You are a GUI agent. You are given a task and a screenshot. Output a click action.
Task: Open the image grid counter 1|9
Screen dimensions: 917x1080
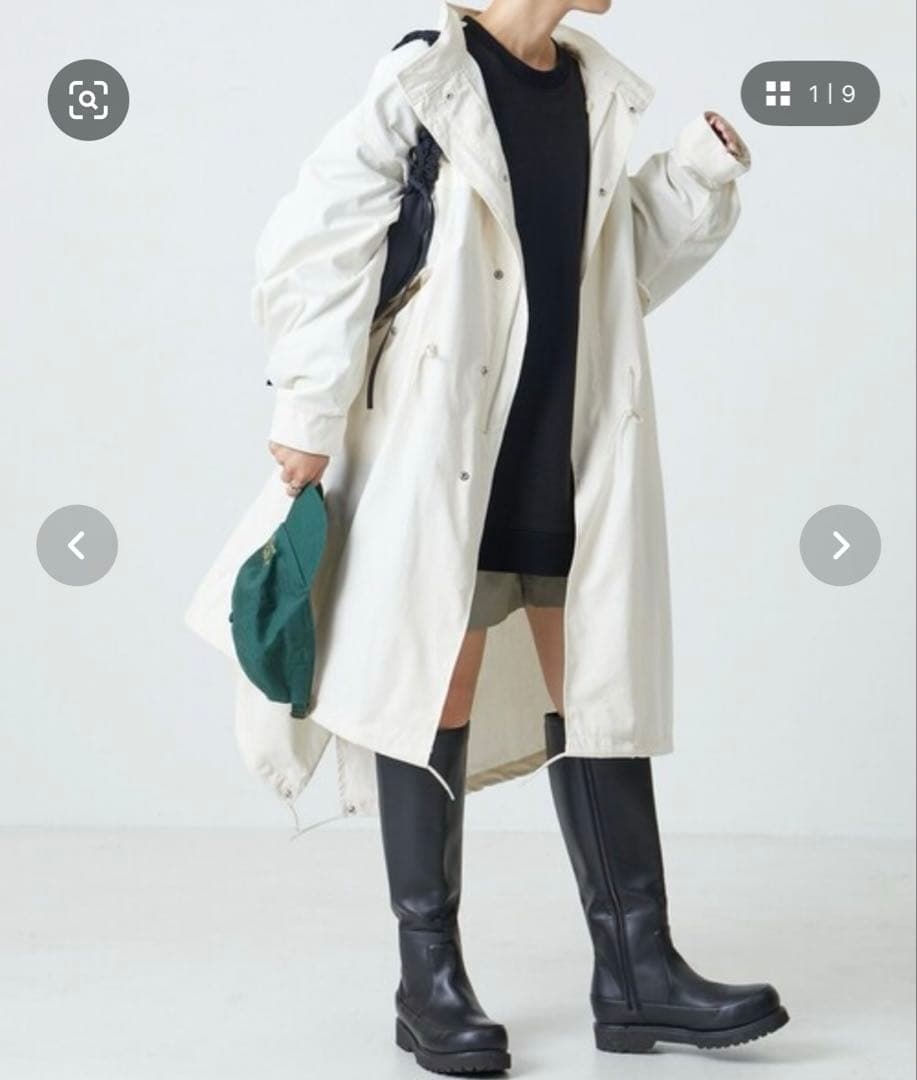click(x=810, y=94)
